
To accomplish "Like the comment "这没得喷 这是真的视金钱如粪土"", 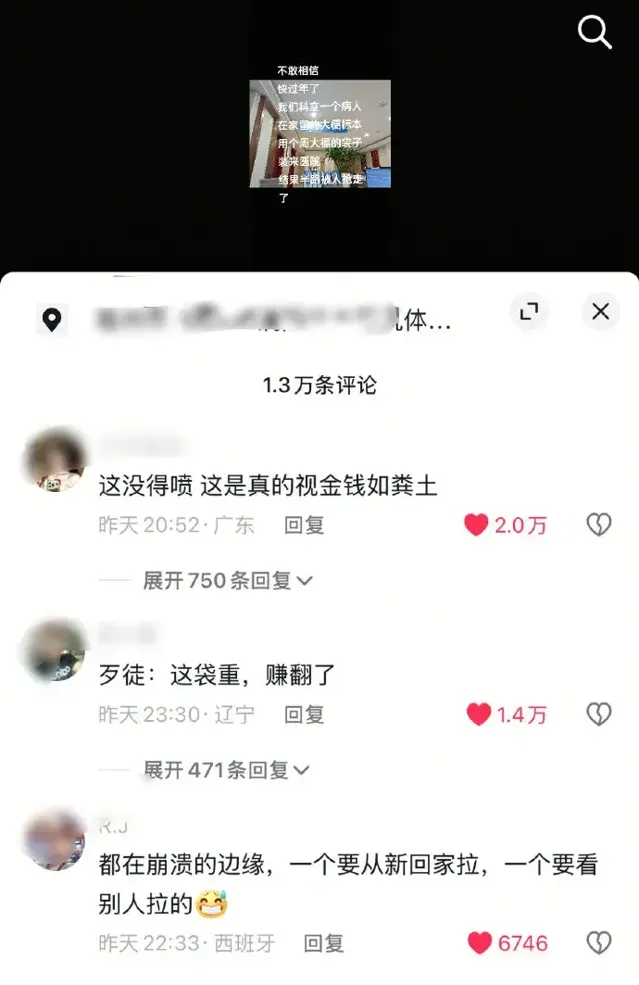I will pos(477,525).
